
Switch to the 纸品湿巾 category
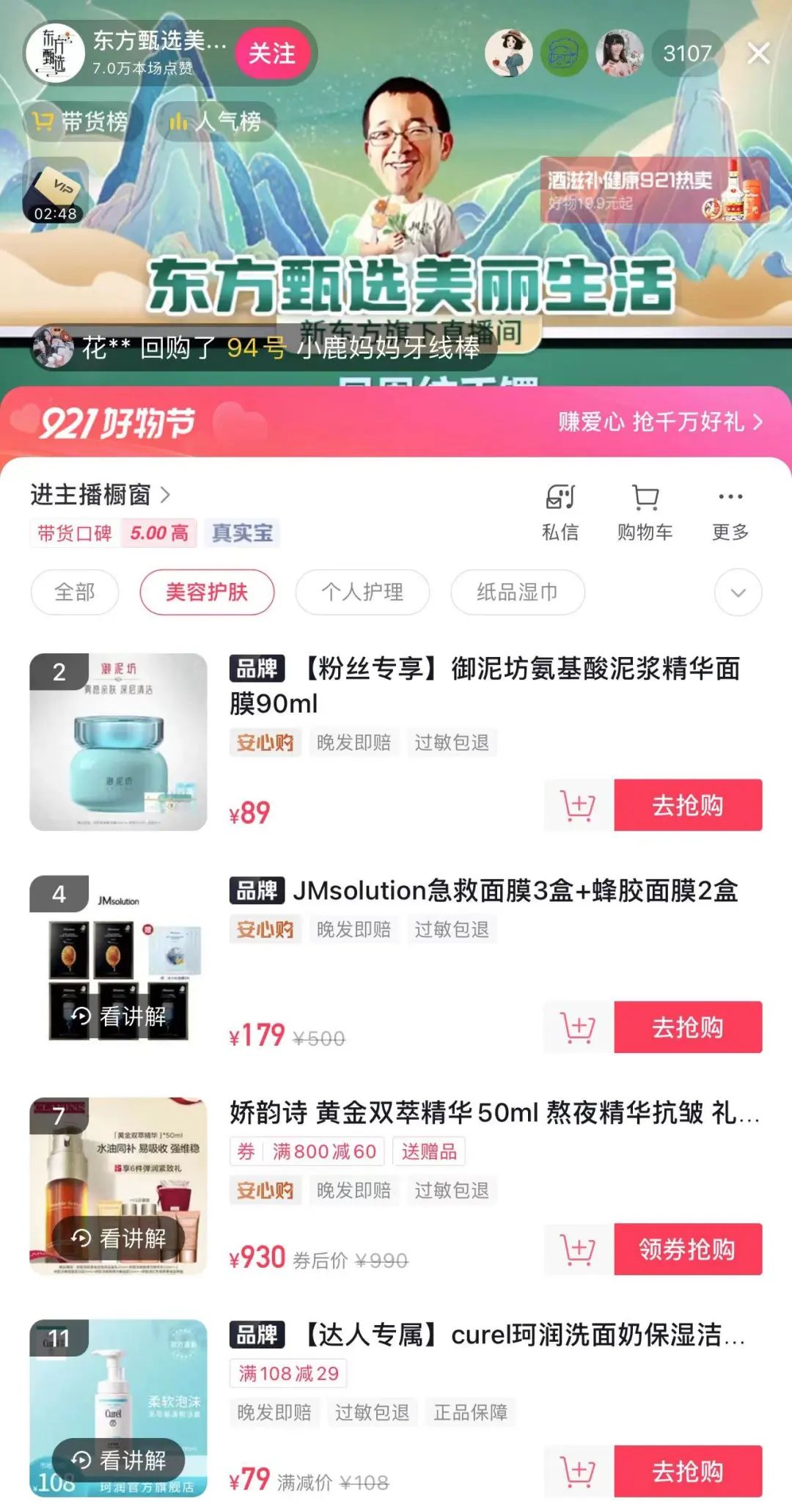pos(518,592)
